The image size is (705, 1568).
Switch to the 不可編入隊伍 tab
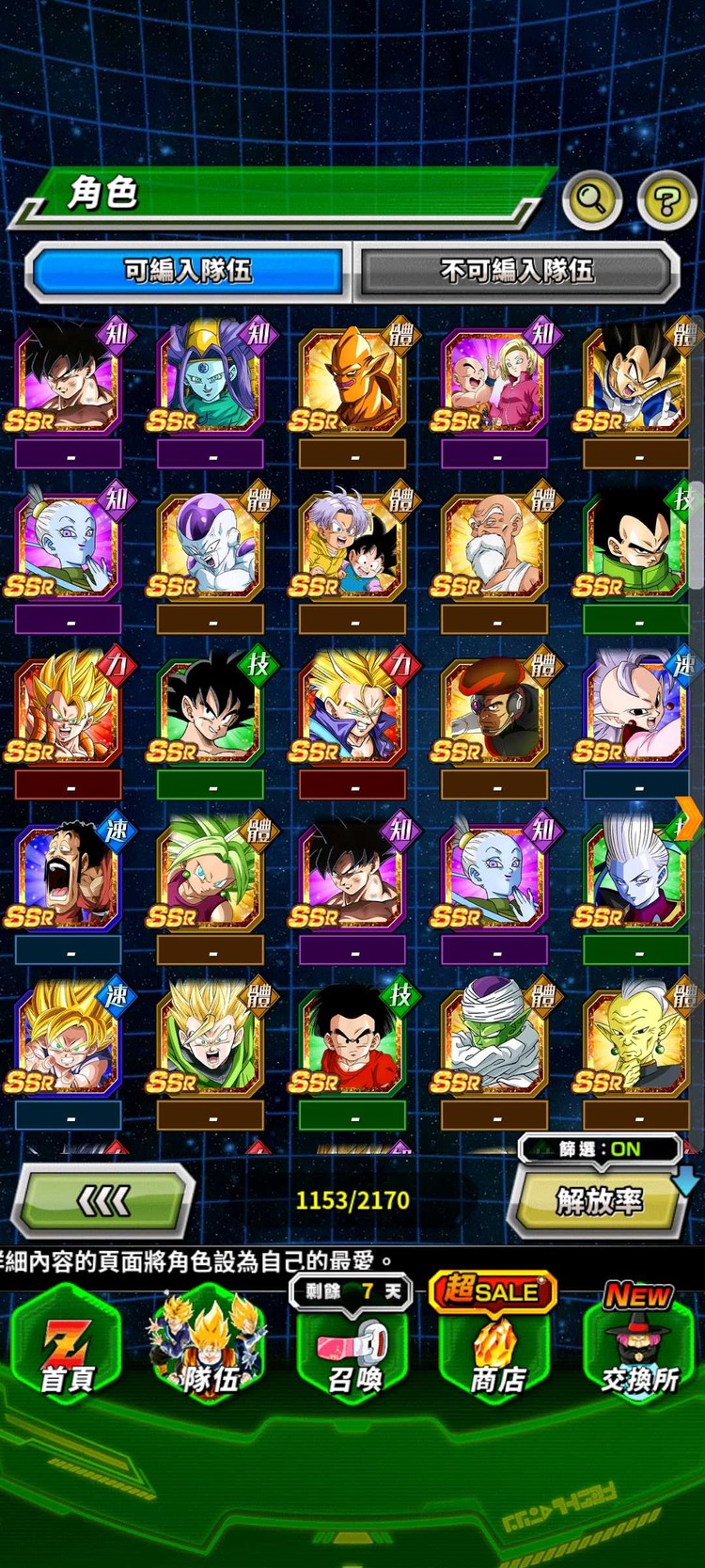(517, 271)
